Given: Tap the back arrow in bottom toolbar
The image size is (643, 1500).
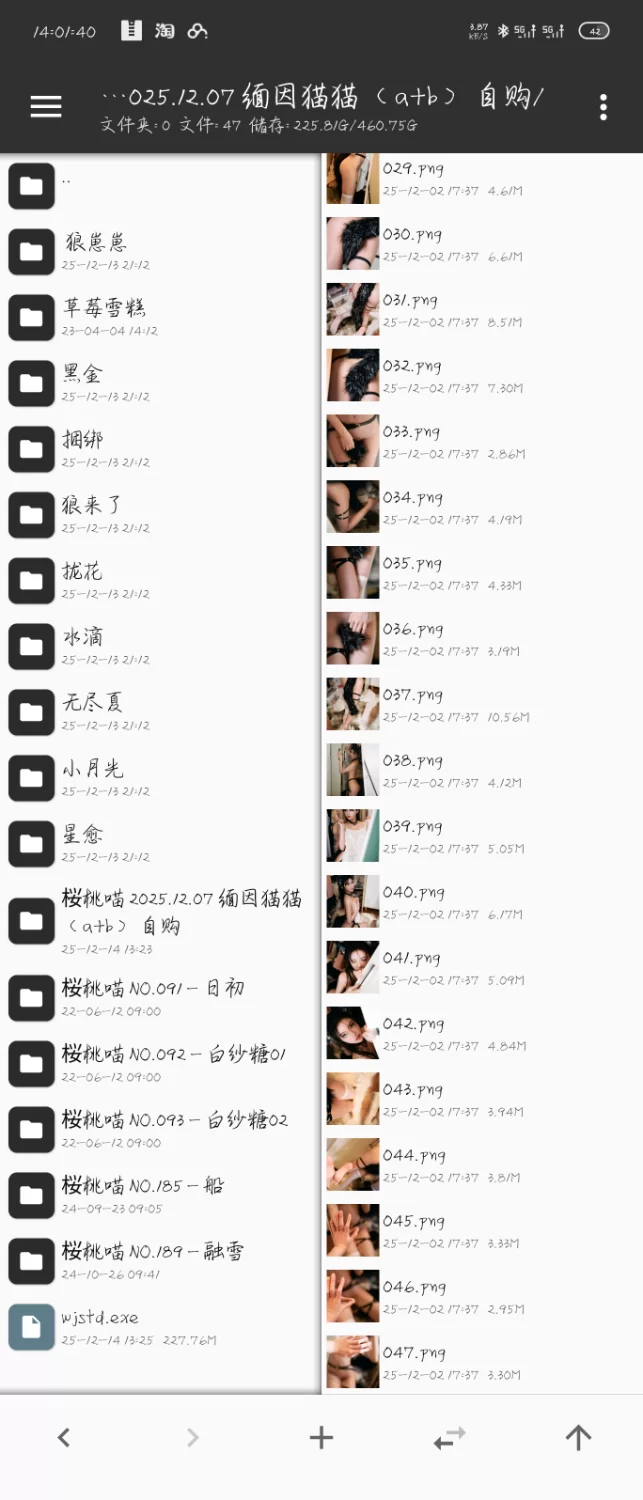Looking at the screenshot, I should click(64, 1437).
